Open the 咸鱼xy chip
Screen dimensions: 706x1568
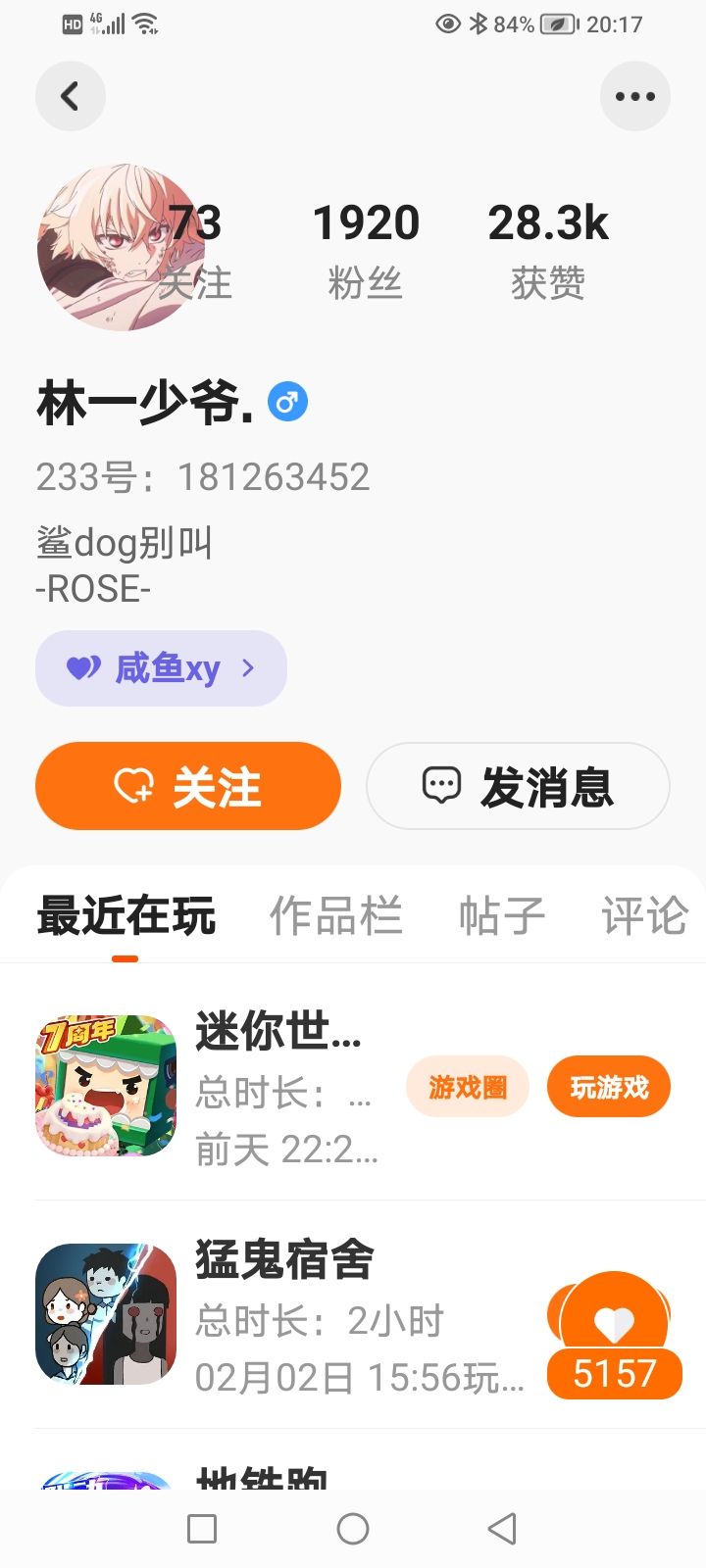(x=161, y=668)
